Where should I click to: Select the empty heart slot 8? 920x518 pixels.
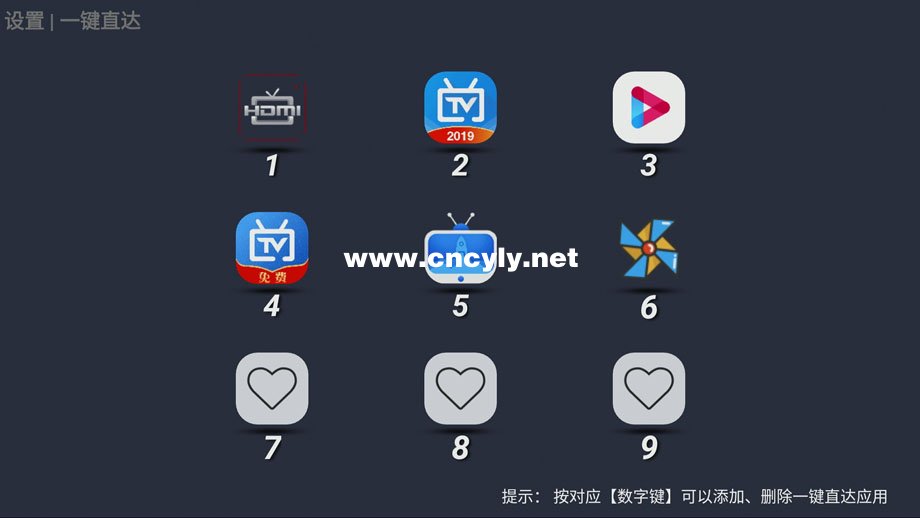coord(460,388)
